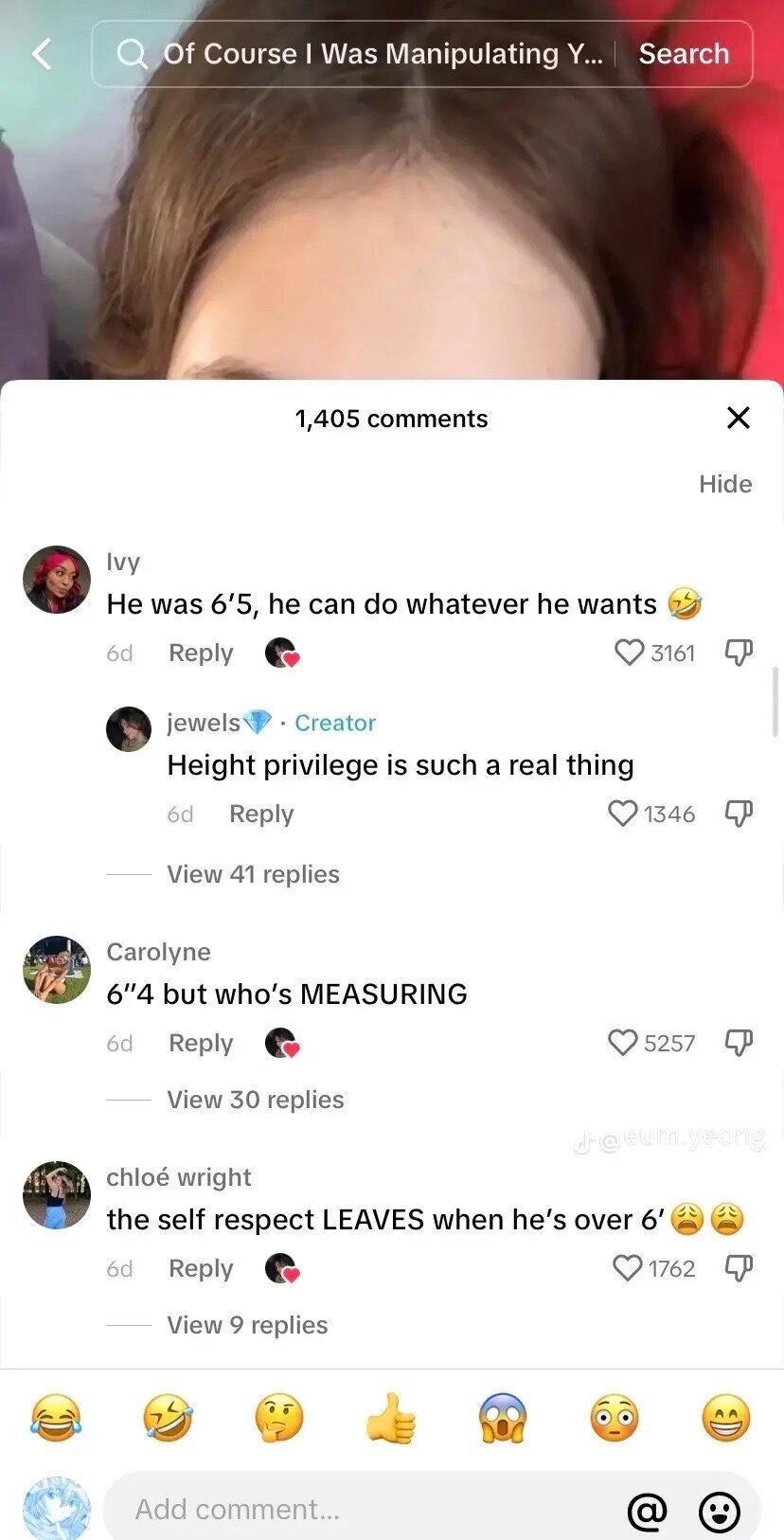
Task: Reply to Carolyne's comment
Action: pos(201,1043)
